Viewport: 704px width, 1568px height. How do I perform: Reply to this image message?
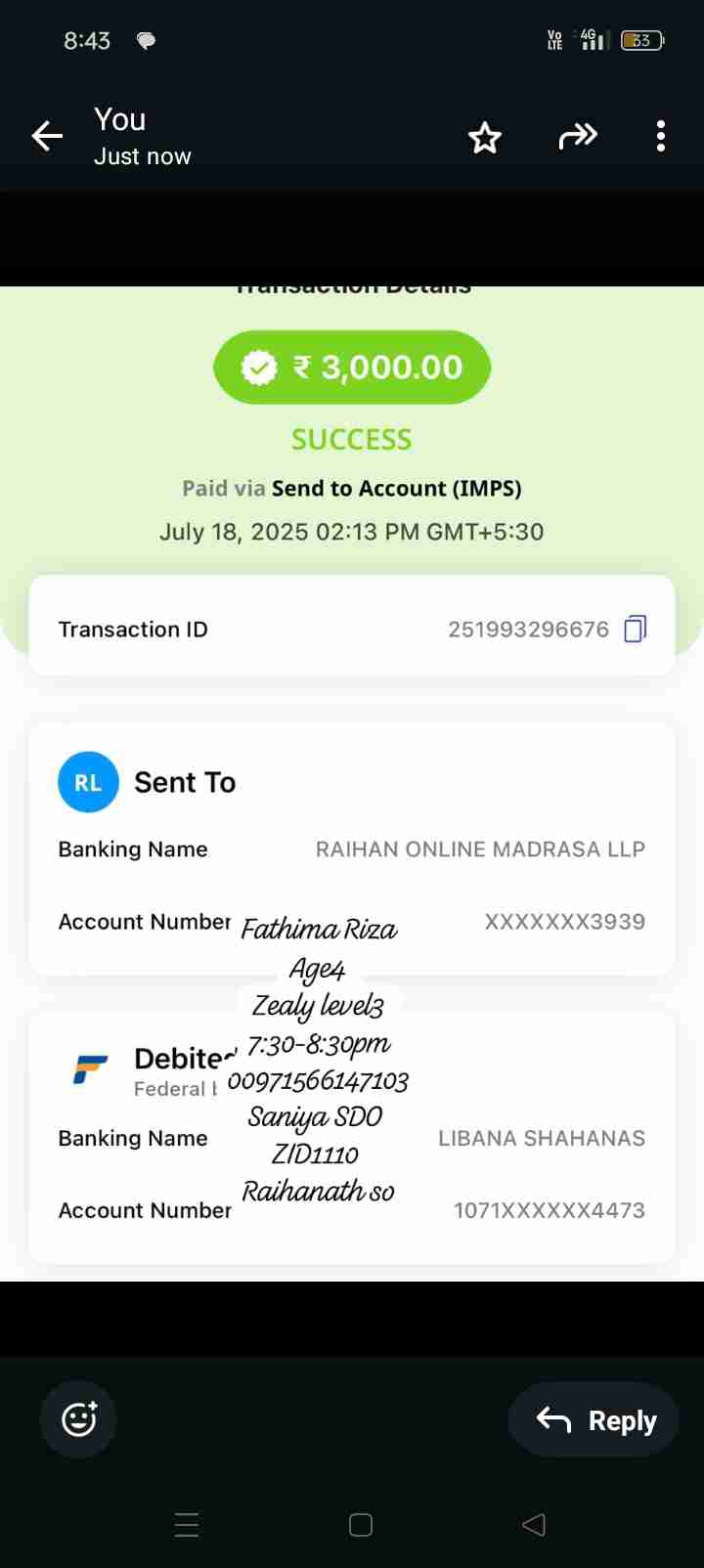[x=594, y=1420]
